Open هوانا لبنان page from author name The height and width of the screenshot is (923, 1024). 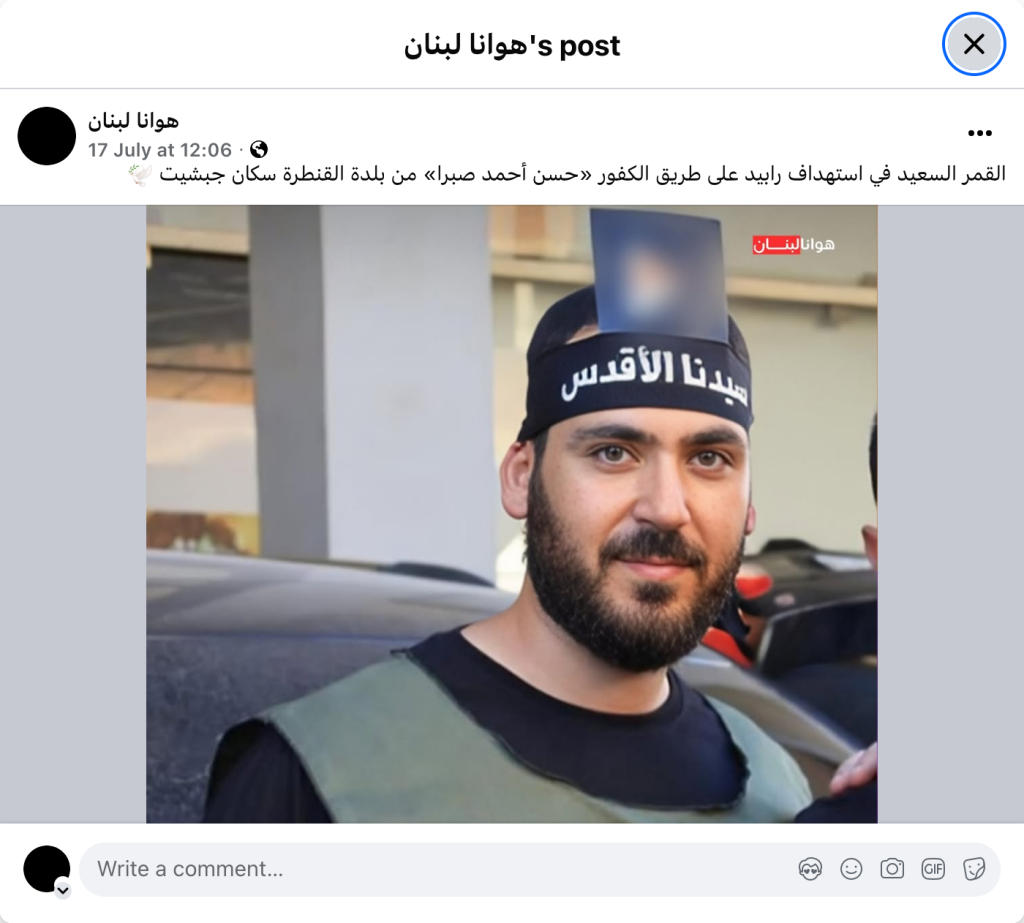(x=133, y=122)
